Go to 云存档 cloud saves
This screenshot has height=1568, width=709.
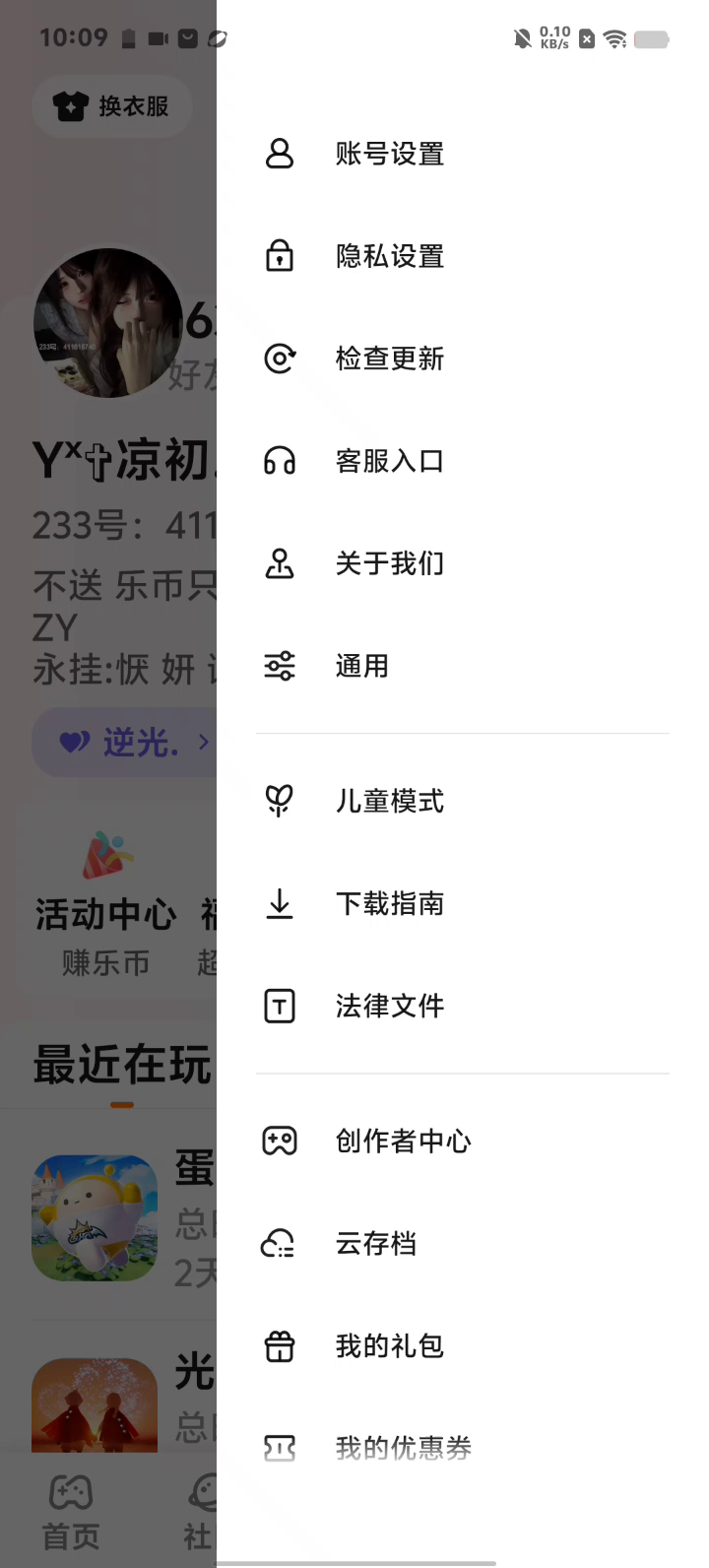376,1243
